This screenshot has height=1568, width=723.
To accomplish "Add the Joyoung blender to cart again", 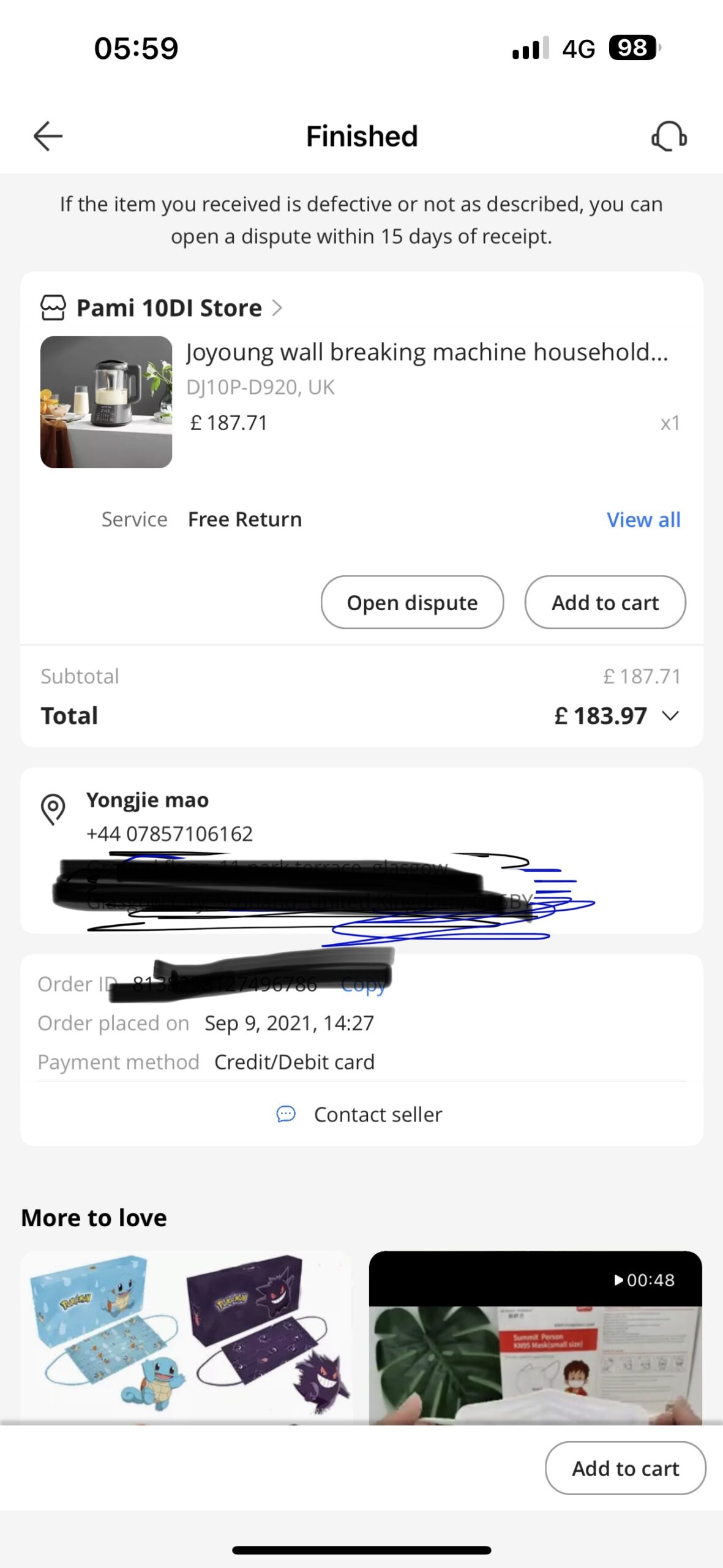I will click(605, 602).
